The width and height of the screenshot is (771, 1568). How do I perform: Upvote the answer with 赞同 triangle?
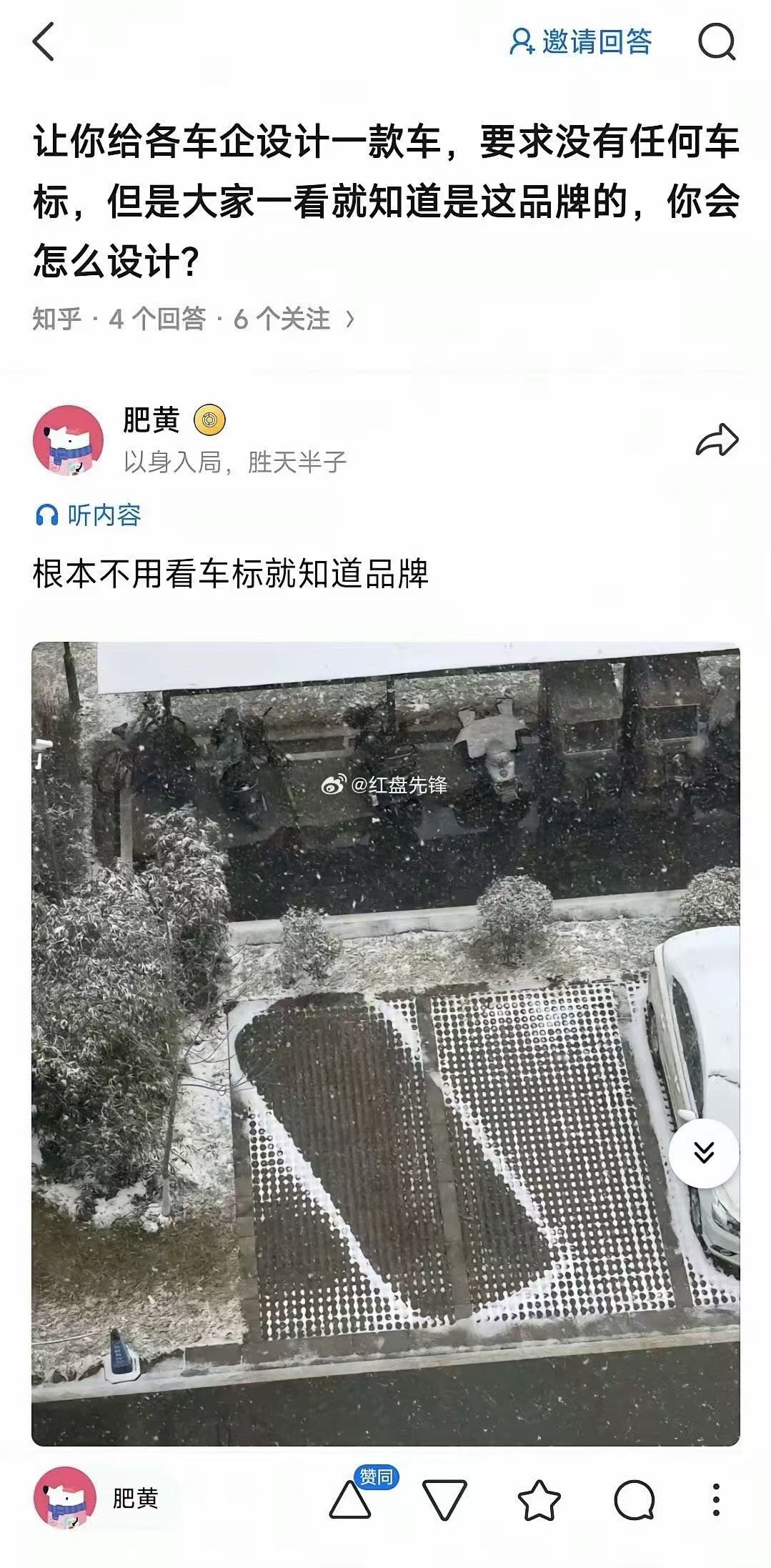(x=350, y=1498)
